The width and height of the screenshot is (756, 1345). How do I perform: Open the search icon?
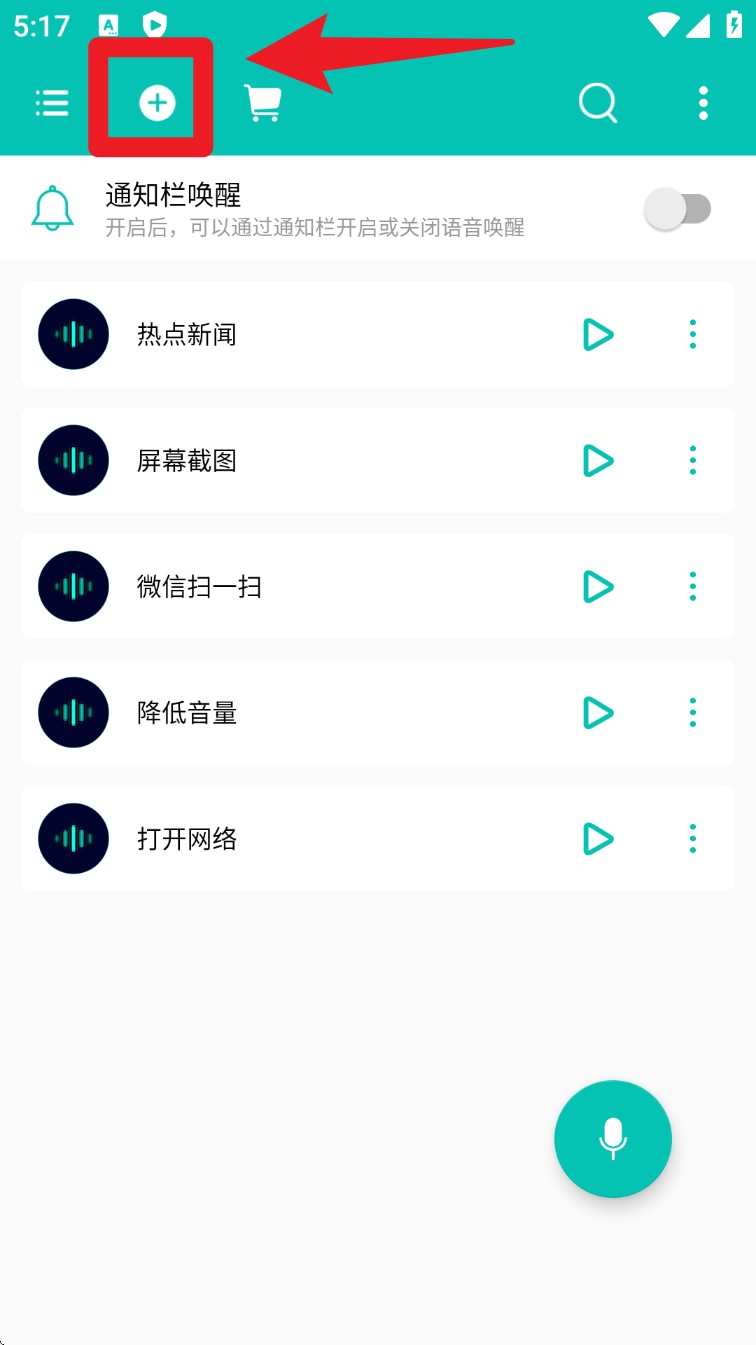pos(598,102)
